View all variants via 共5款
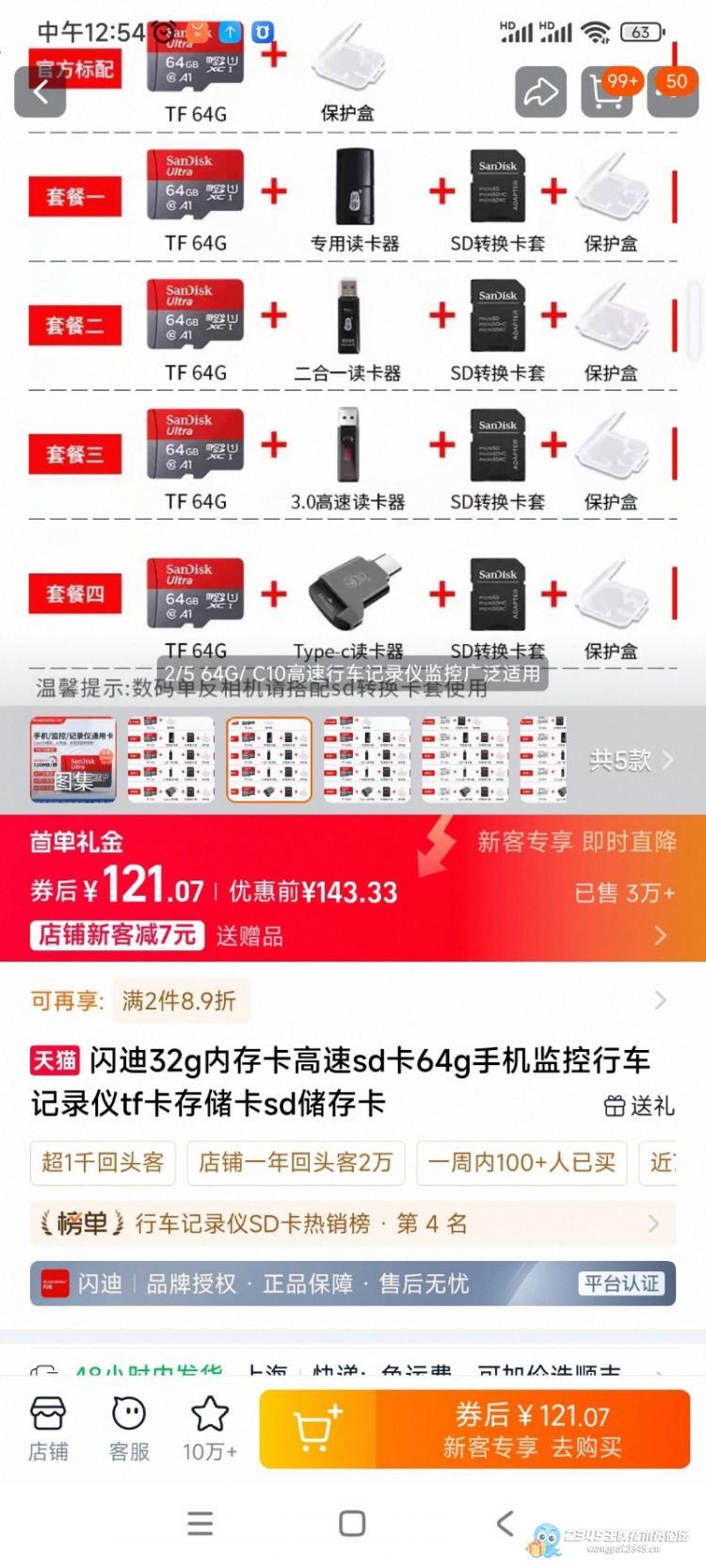Viewport: 706px width, 1568px height. coord(630,759)
